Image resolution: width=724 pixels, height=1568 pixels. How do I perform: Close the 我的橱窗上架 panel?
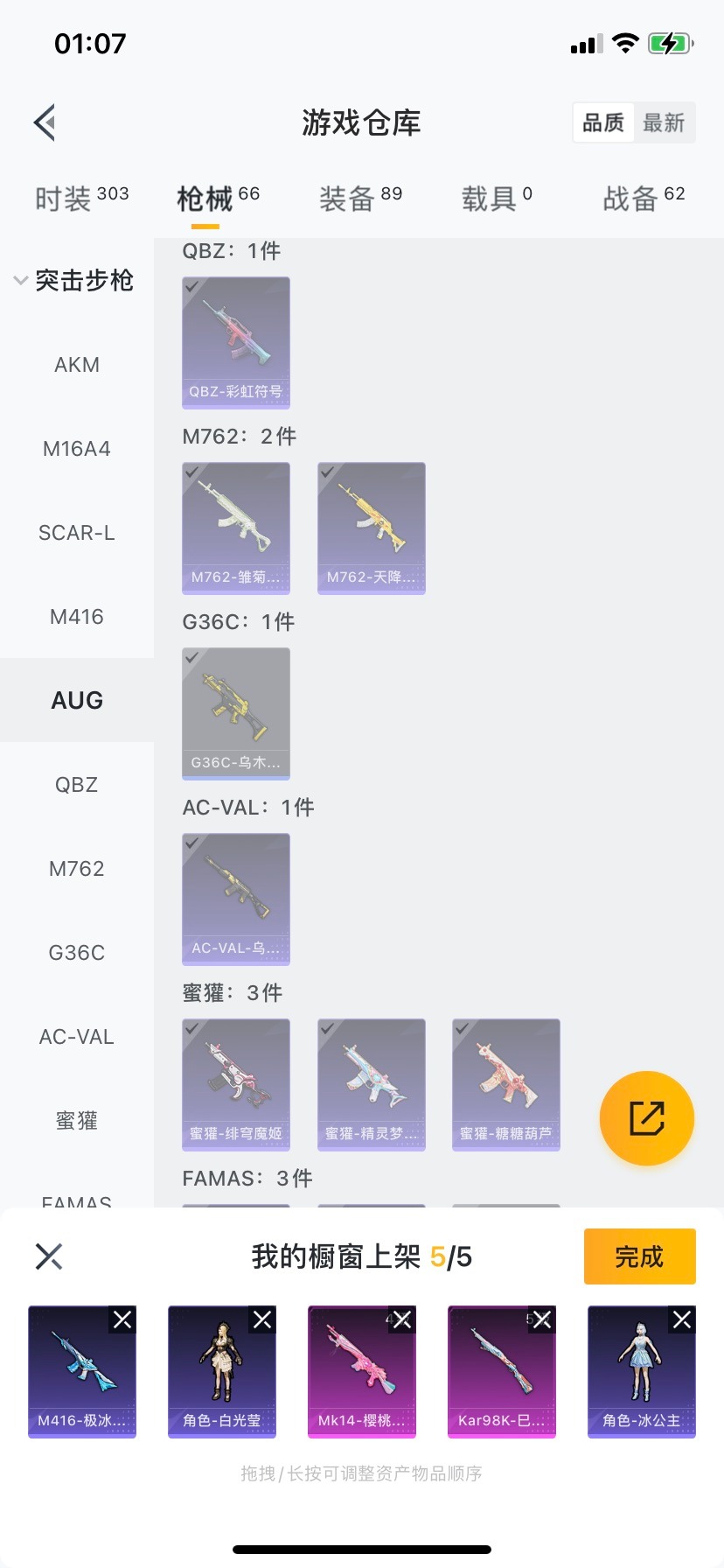(49, 1256)
